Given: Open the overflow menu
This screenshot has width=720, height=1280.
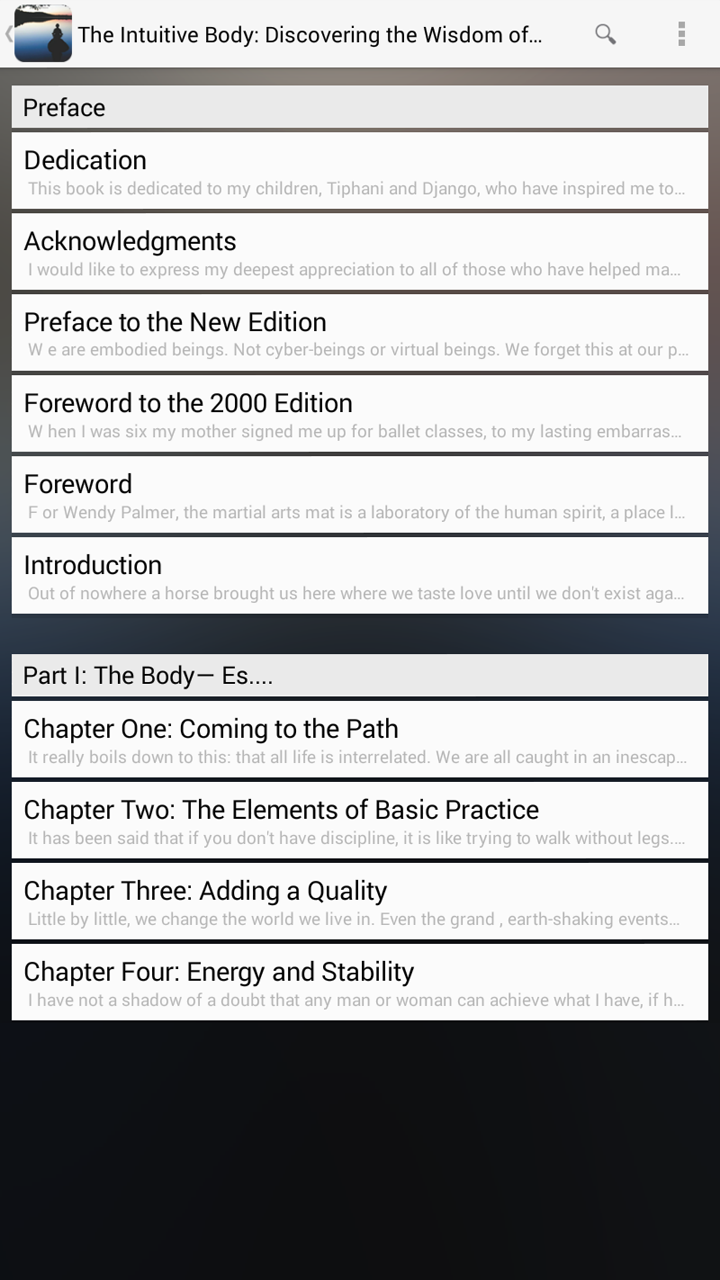Looking at the screenshot, I should (x=681, y=34).
